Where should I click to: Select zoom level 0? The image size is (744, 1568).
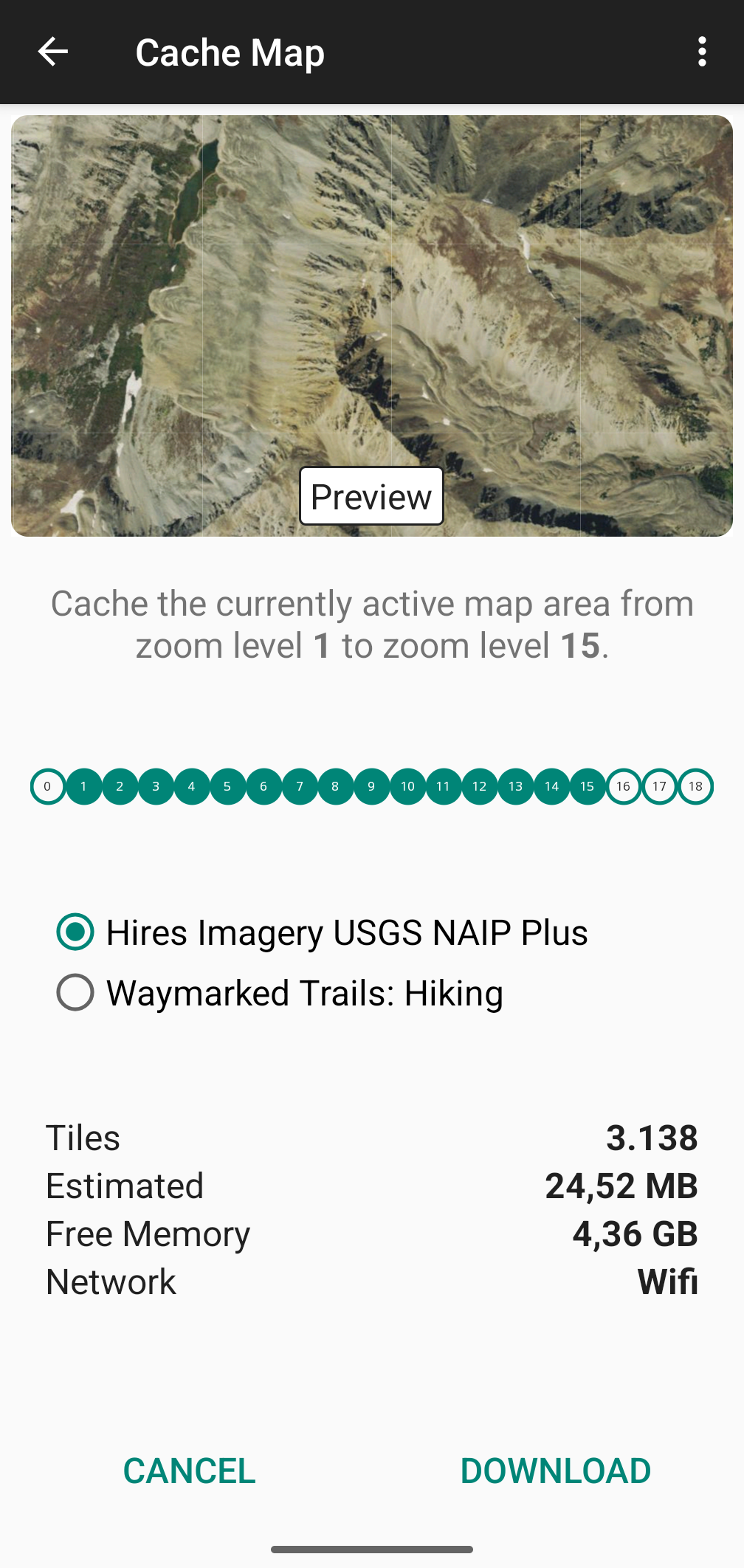[48, 786]
